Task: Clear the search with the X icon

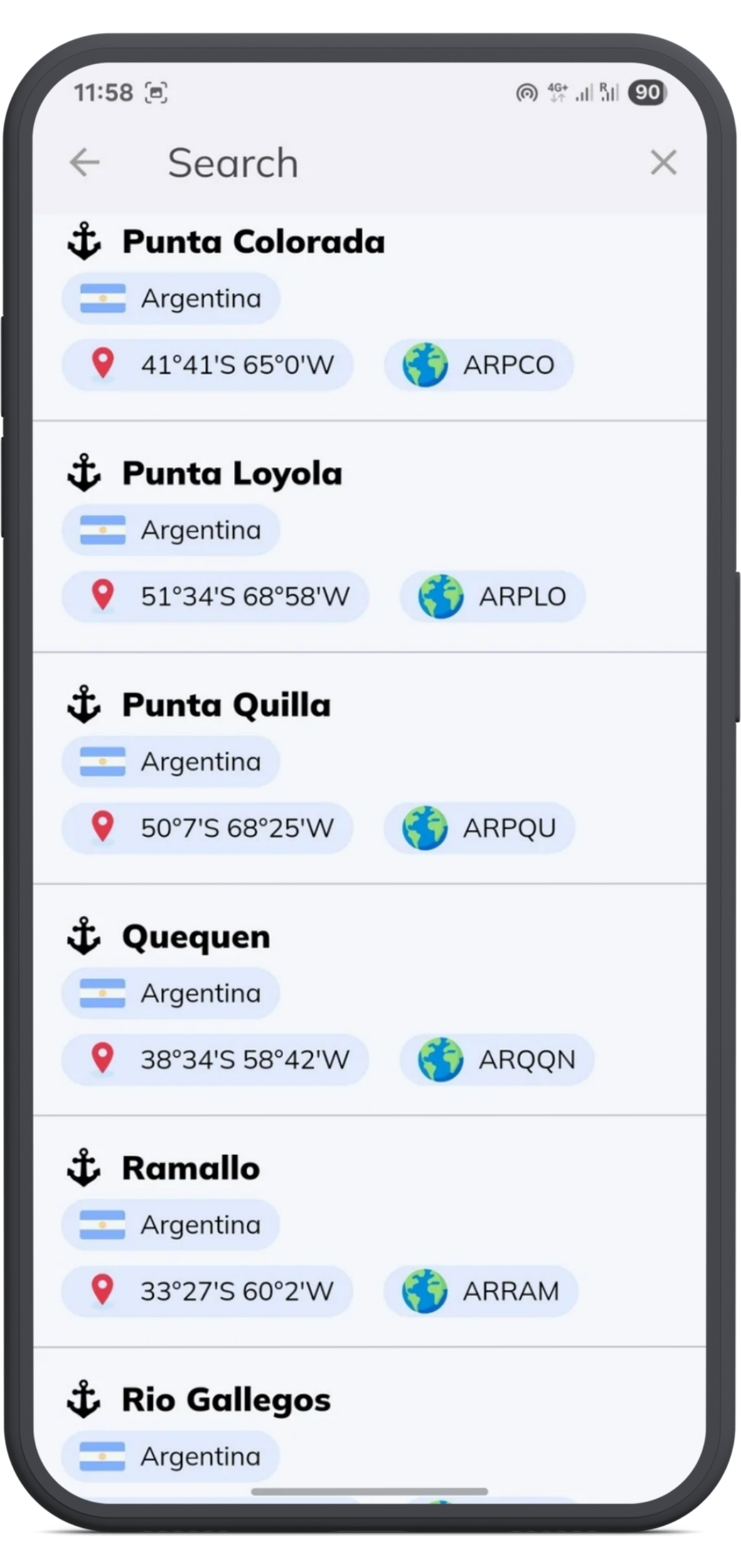Action: pos(663,163)
